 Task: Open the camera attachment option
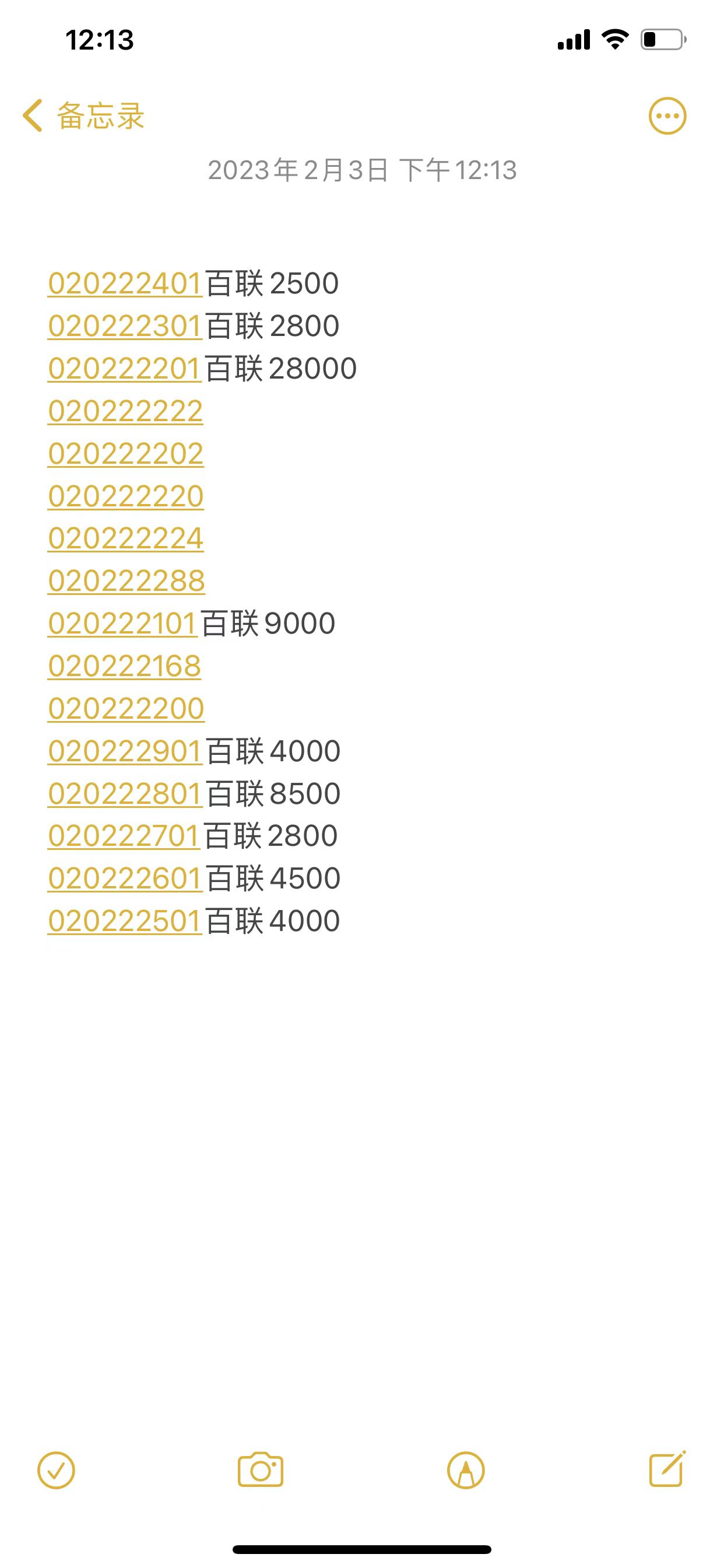(261, 1471)
